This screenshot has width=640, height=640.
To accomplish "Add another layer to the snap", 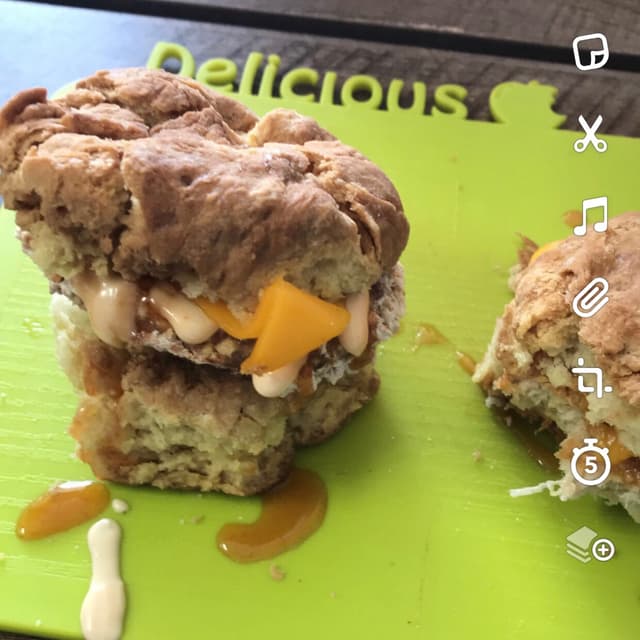I will coord(590,545).
